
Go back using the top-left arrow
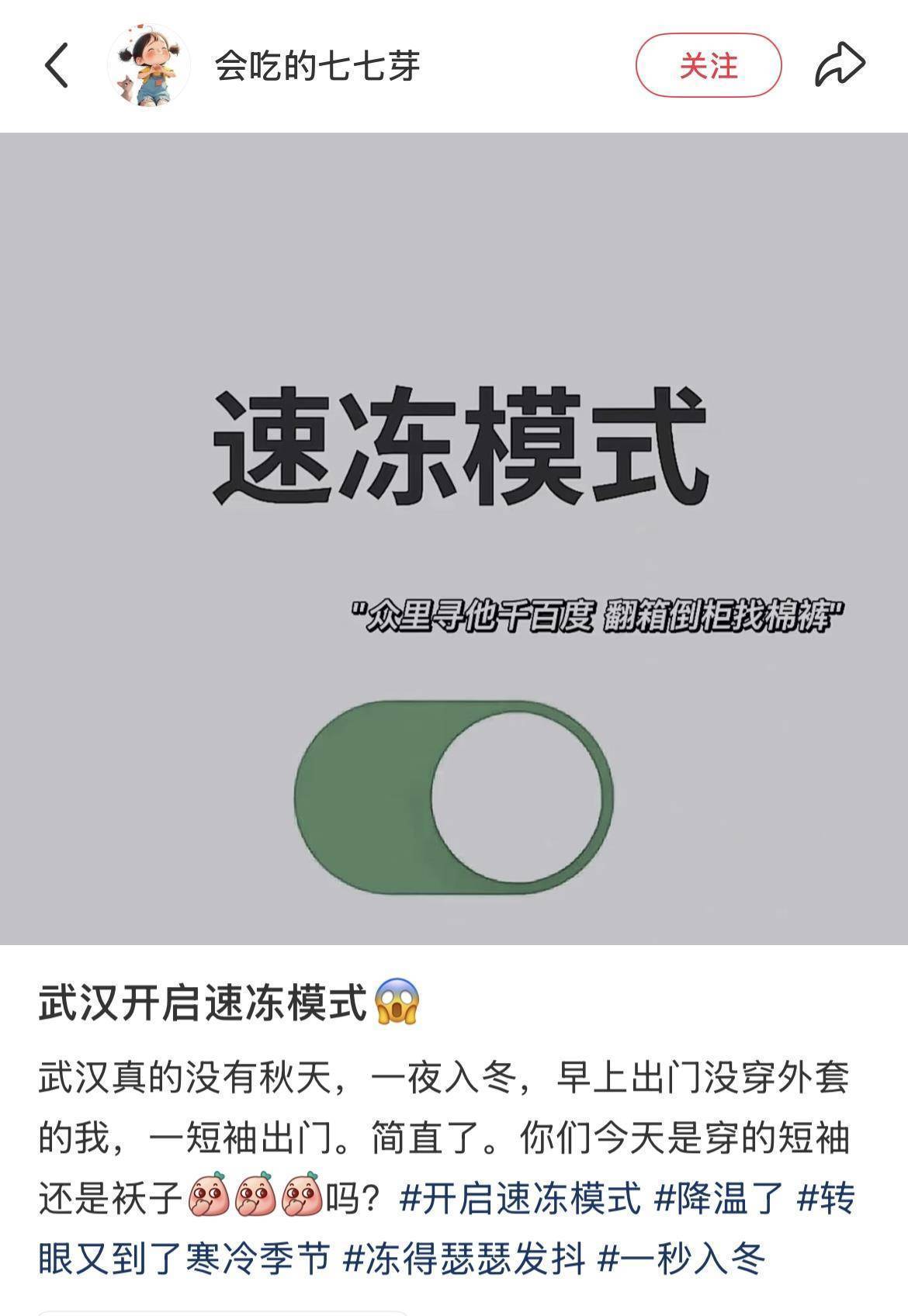coord(57,65)
